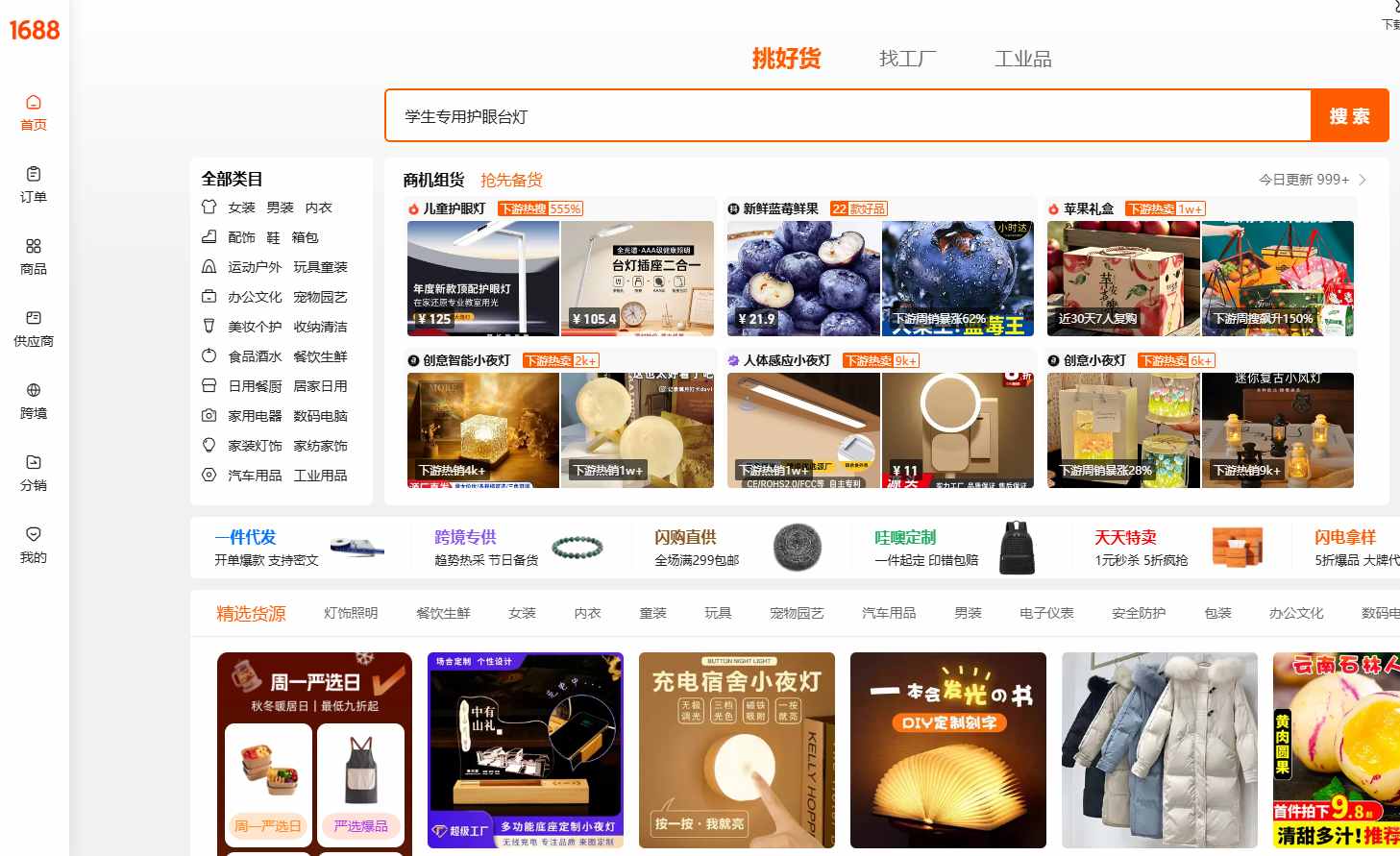Open the 汽车用品 category link
This screenshot has width=1400, height=856.
[255, 476]
